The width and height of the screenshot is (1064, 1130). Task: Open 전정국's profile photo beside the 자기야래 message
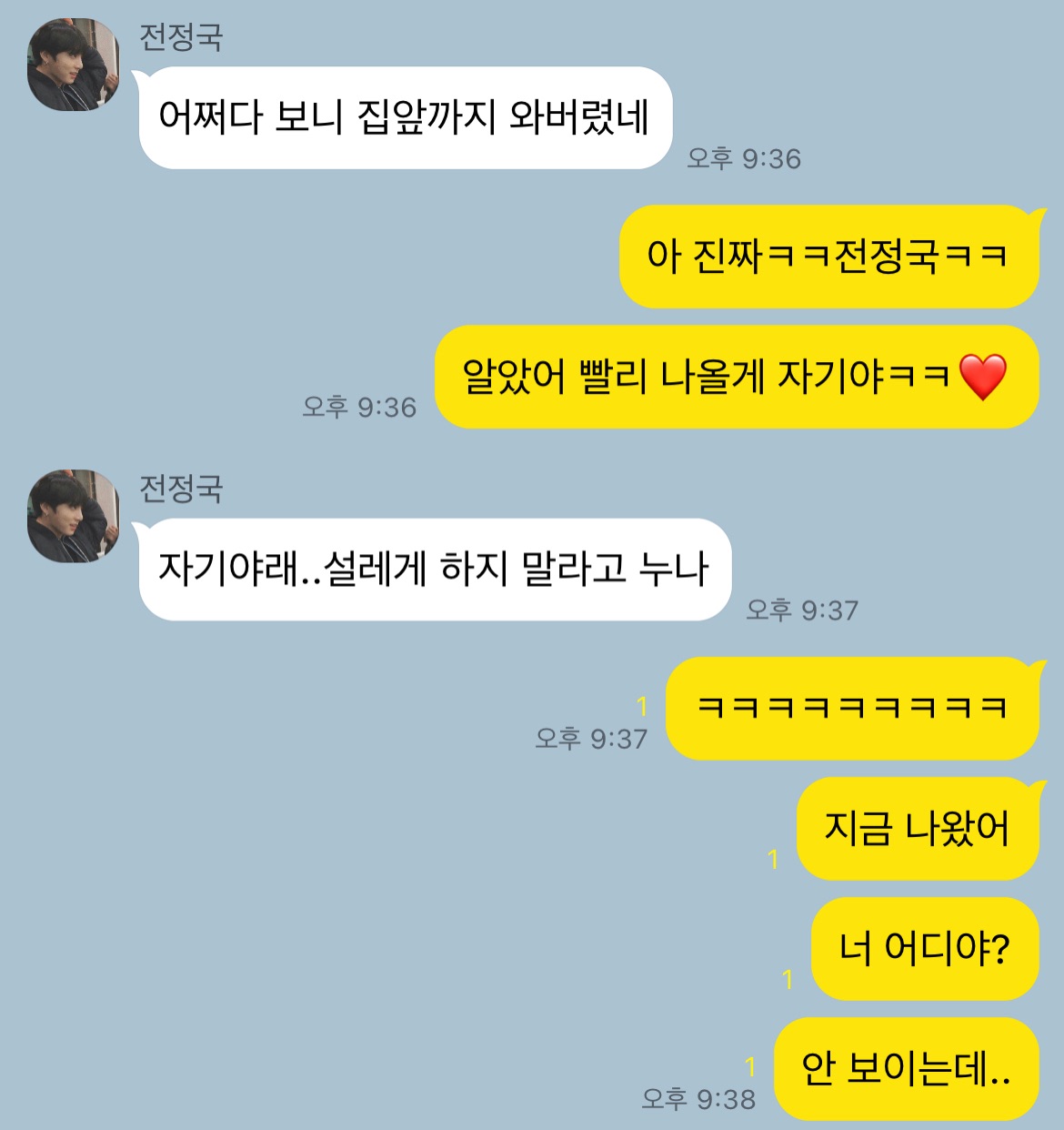click(x=73, y=516)
